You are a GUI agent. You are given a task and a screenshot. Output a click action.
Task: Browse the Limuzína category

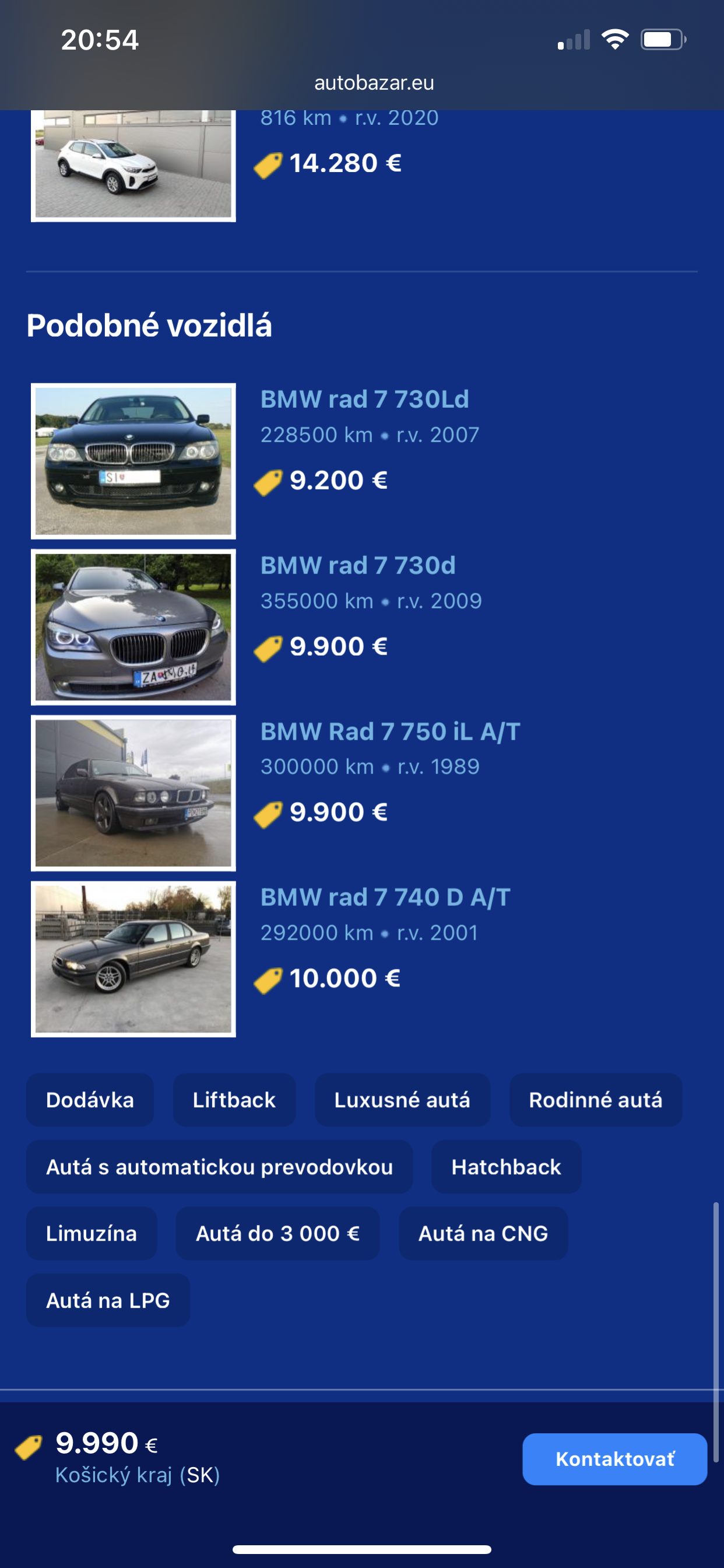pyautogui.click(x=92, y=1234)
